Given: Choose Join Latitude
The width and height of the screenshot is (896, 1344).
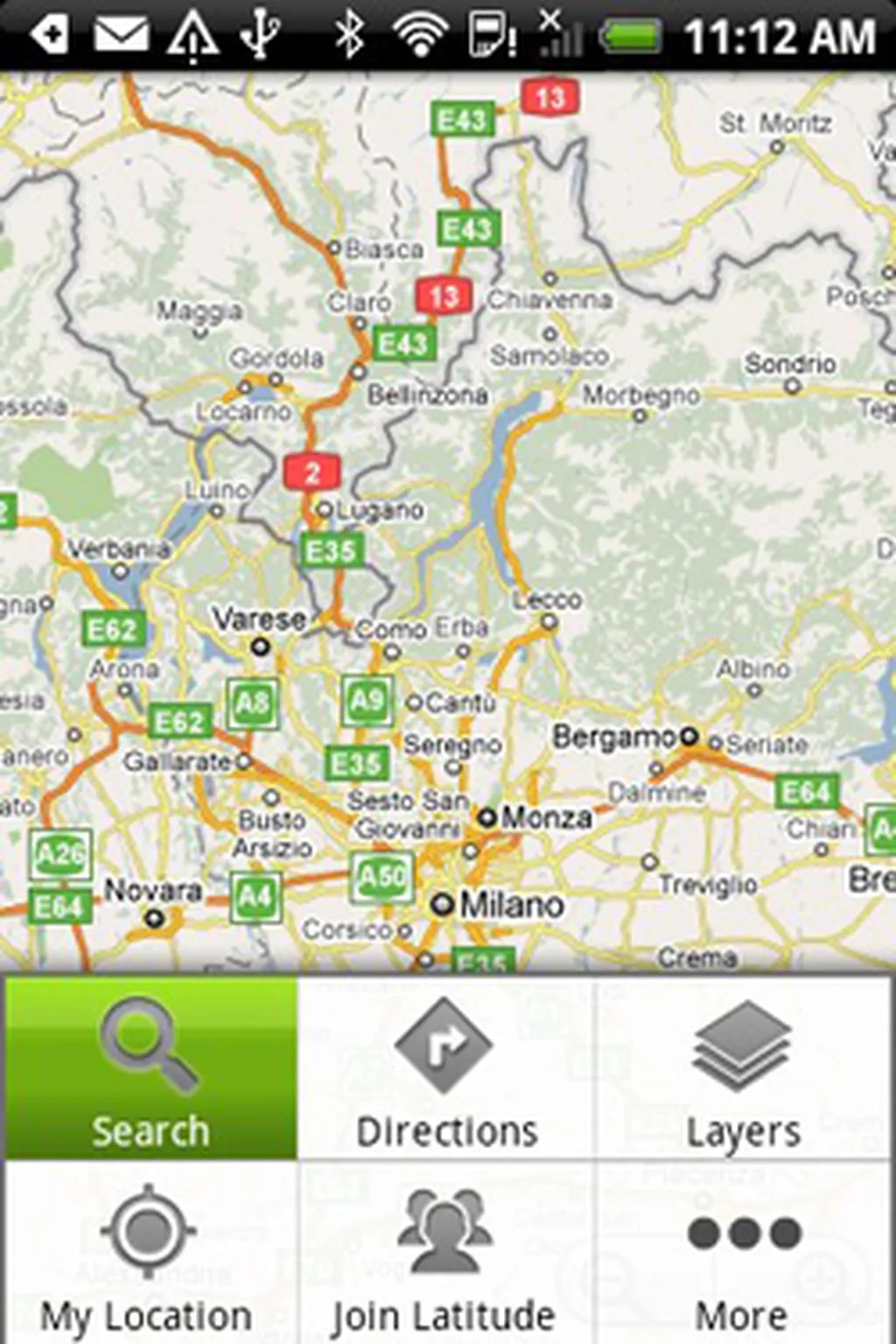Looking at the screenshot, I should [x=444, y=1253].
